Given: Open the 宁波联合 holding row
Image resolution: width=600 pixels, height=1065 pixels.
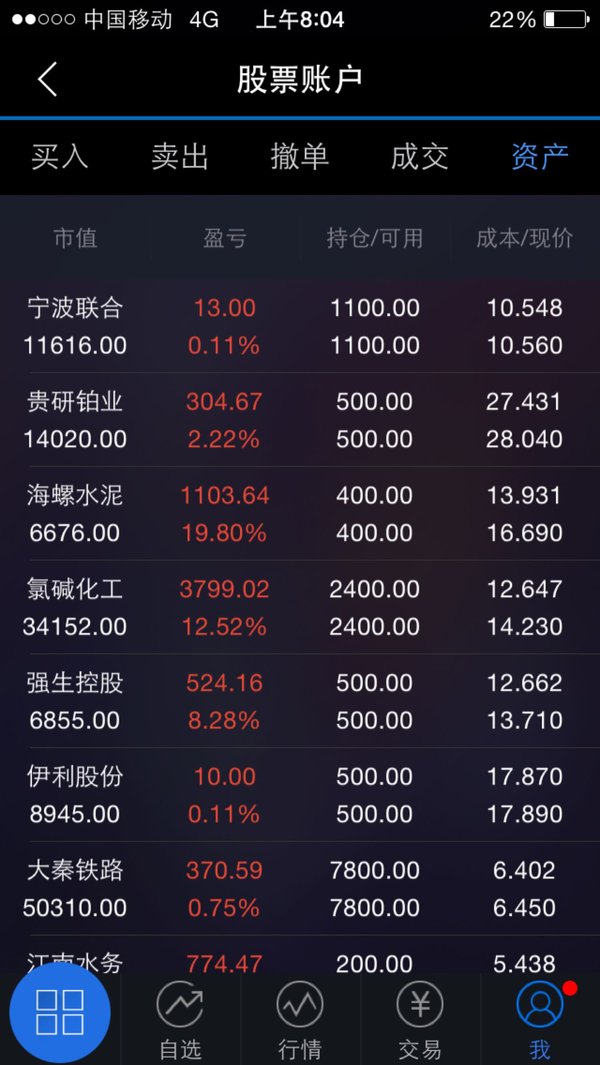Looking at the screenshot, I should 300,327.
